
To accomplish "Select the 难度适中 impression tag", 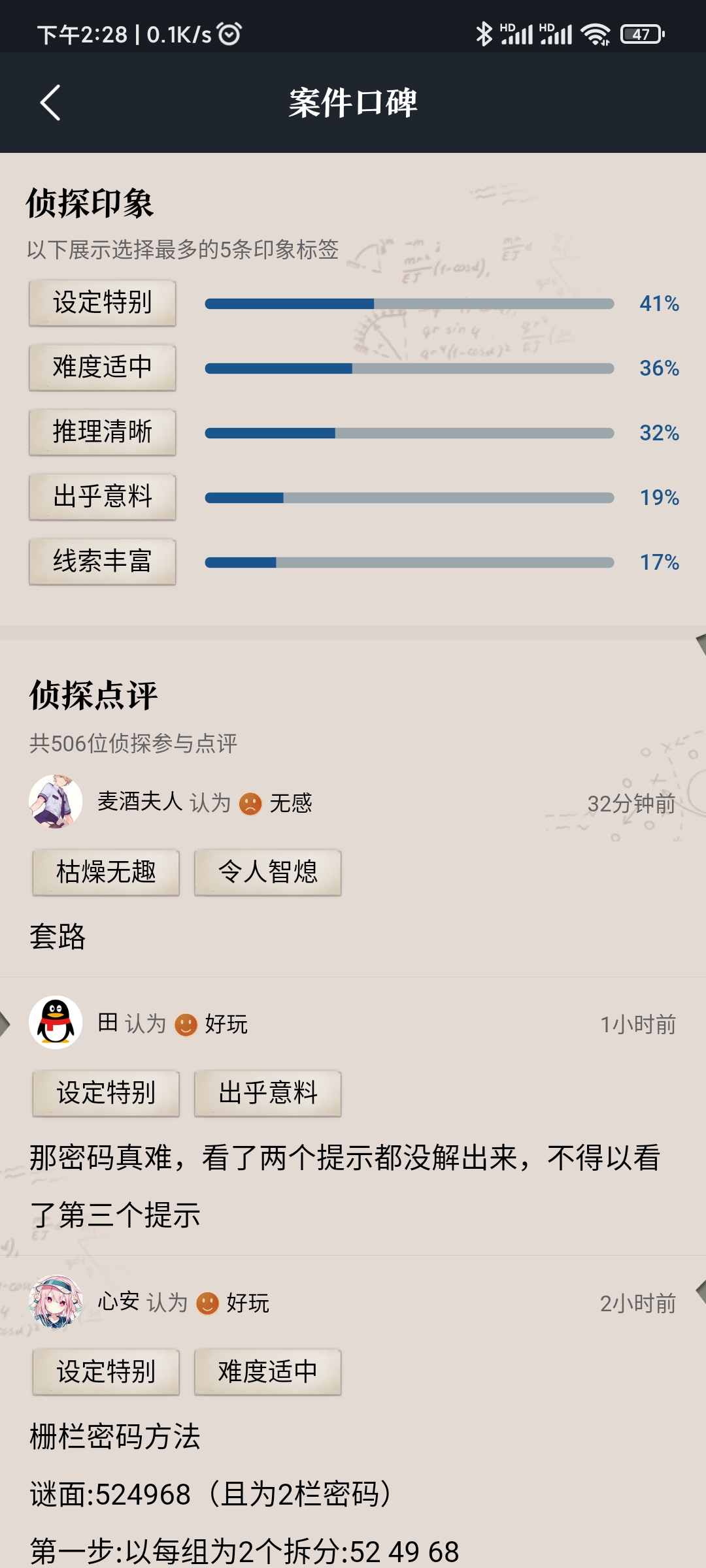I will click(102, 367).
